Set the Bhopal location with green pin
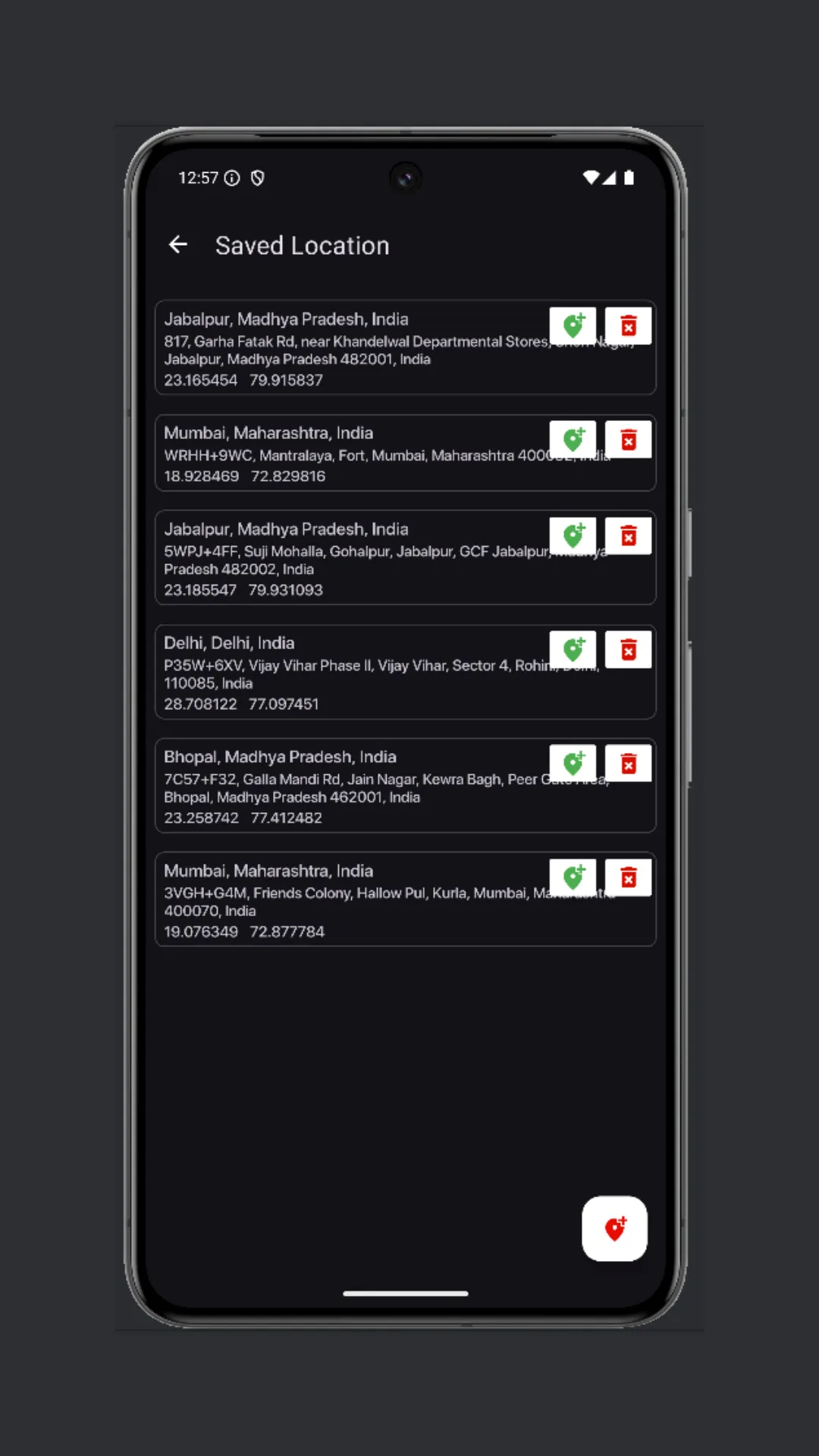 click(573, 764)
